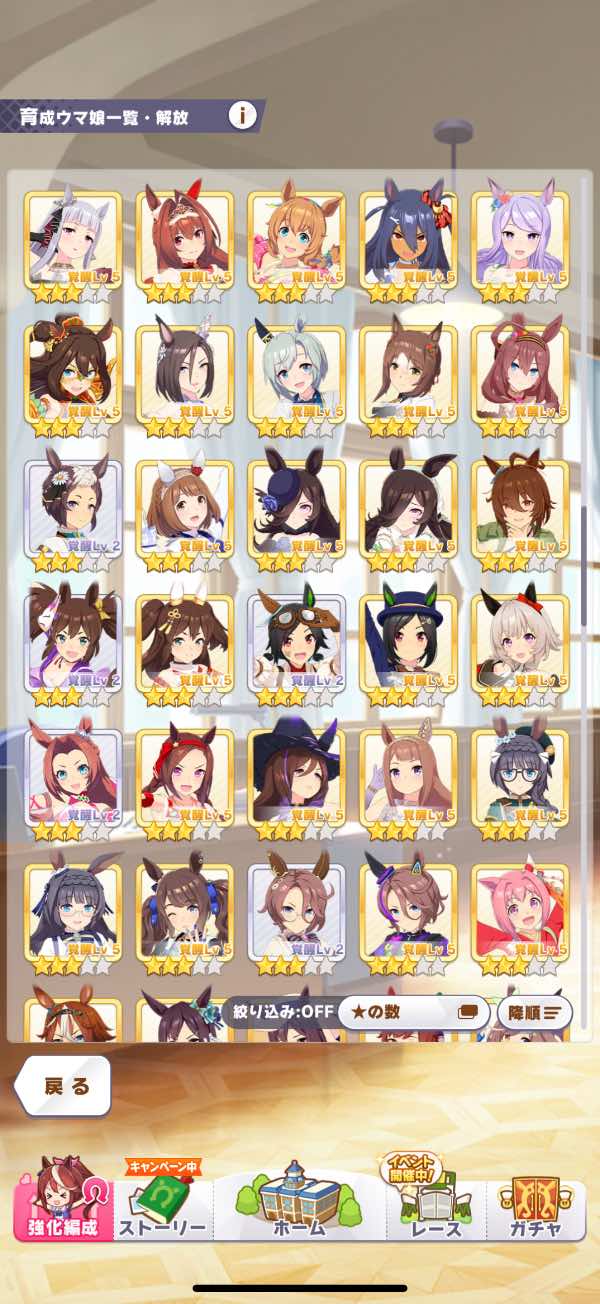Viewport: 600px width, 1304px height.
Task: Go to the ホーム tab
Action: [300, 1200]
